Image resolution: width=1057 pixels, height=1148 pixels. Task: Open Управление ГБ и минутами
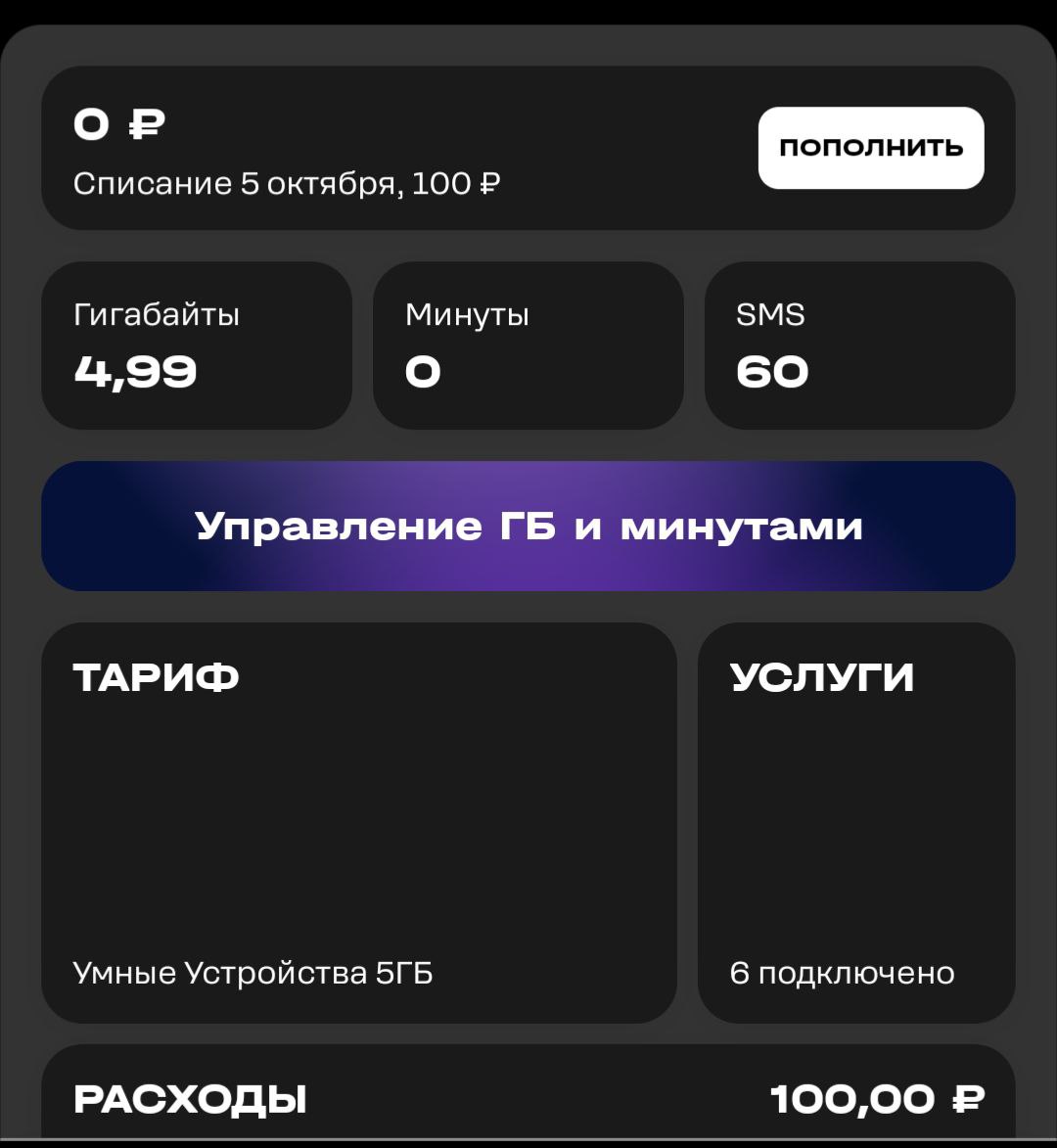[528, 527]
